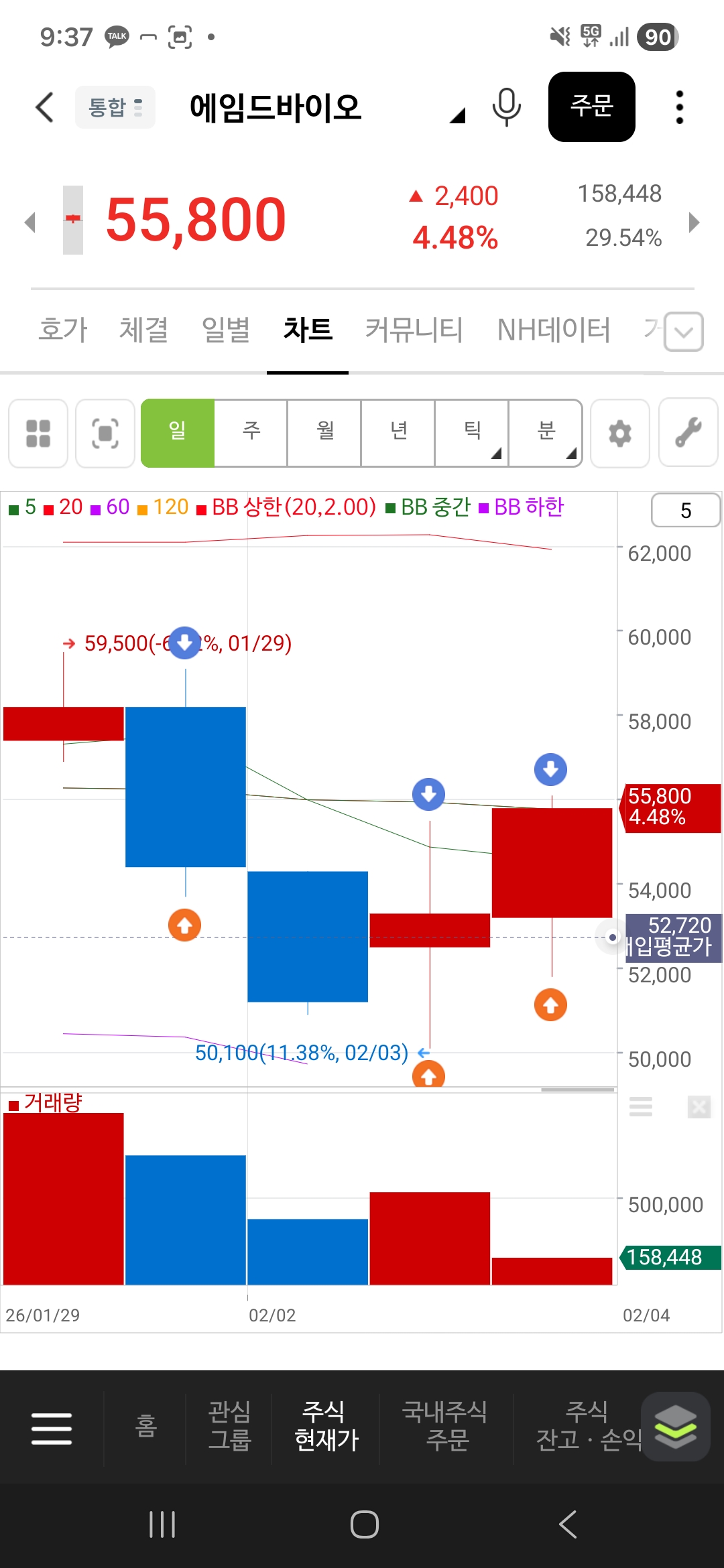The width and height of the screenshot is (724, 1568).
Task: Select the 월 monthly chart period
Action: point(325,433)
